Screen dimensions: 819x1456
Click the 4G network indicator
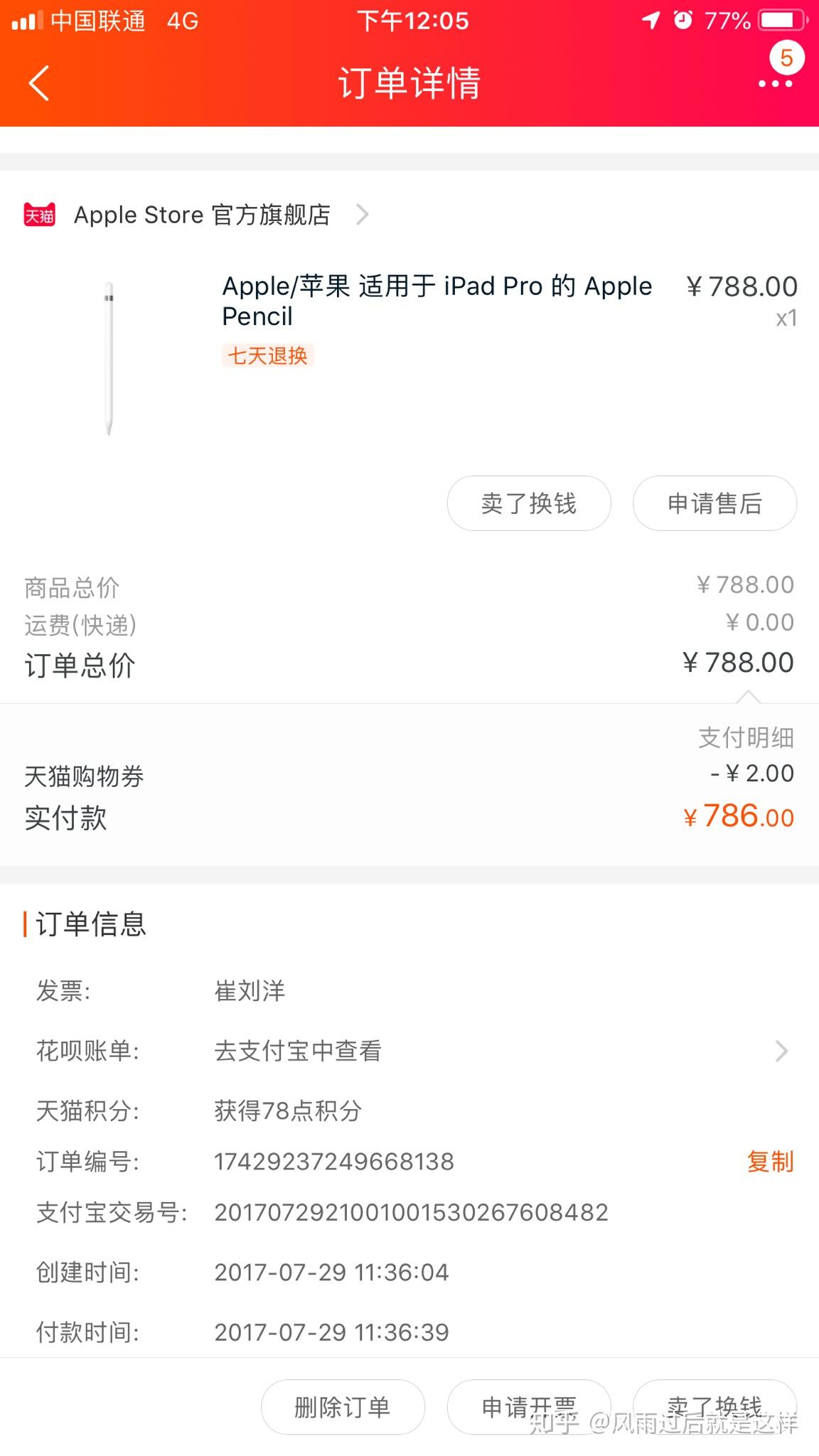point(180,21)
